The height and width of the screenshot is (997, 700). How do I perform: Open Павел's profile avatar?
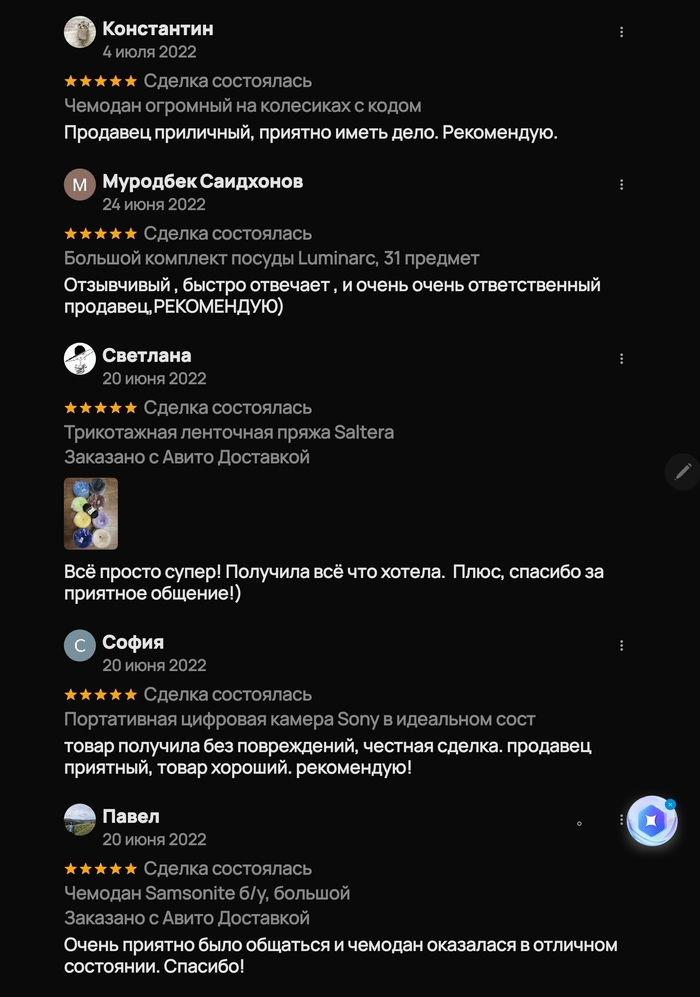(x=80, y=820)
